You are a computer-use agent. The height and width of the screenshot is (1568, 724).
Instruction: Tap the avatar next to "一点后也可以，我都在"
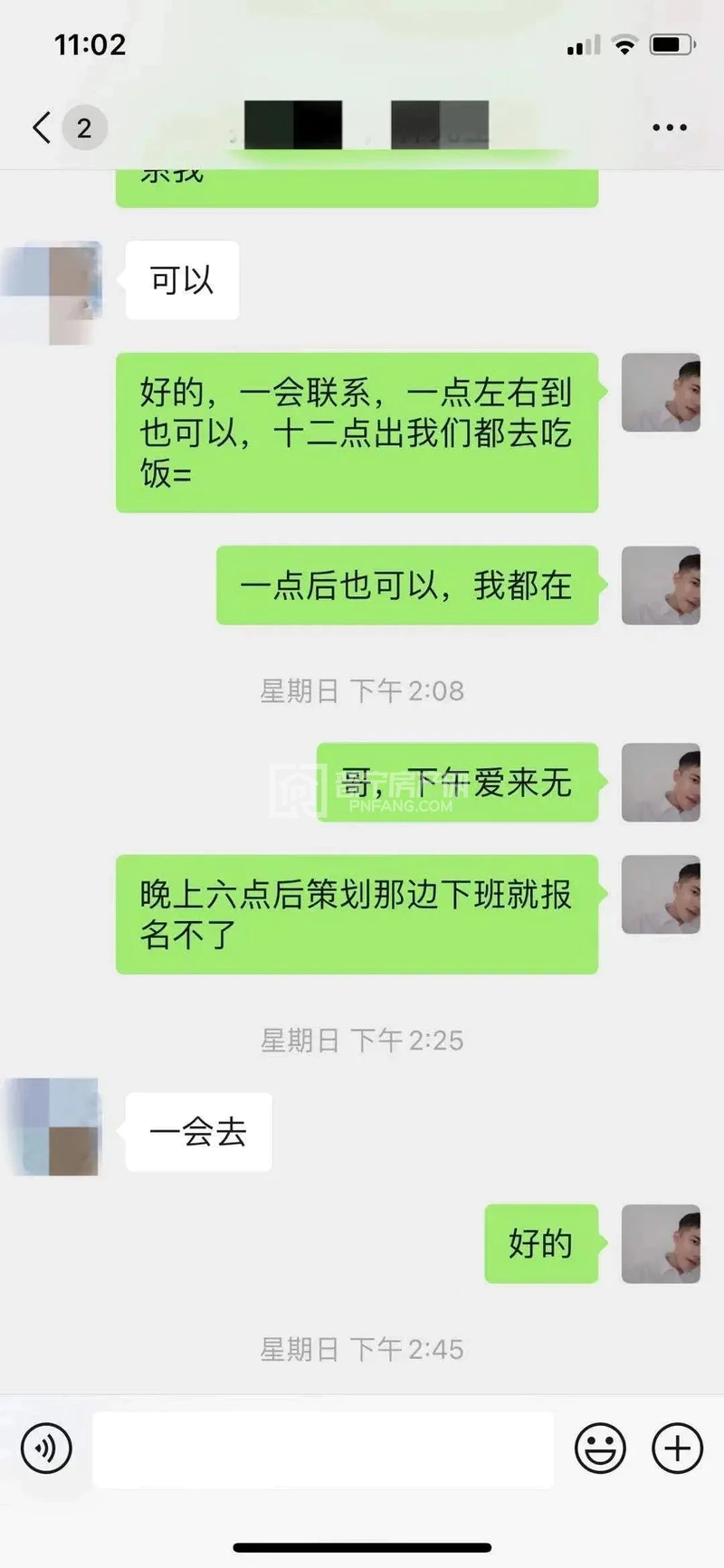coord(661,584)
